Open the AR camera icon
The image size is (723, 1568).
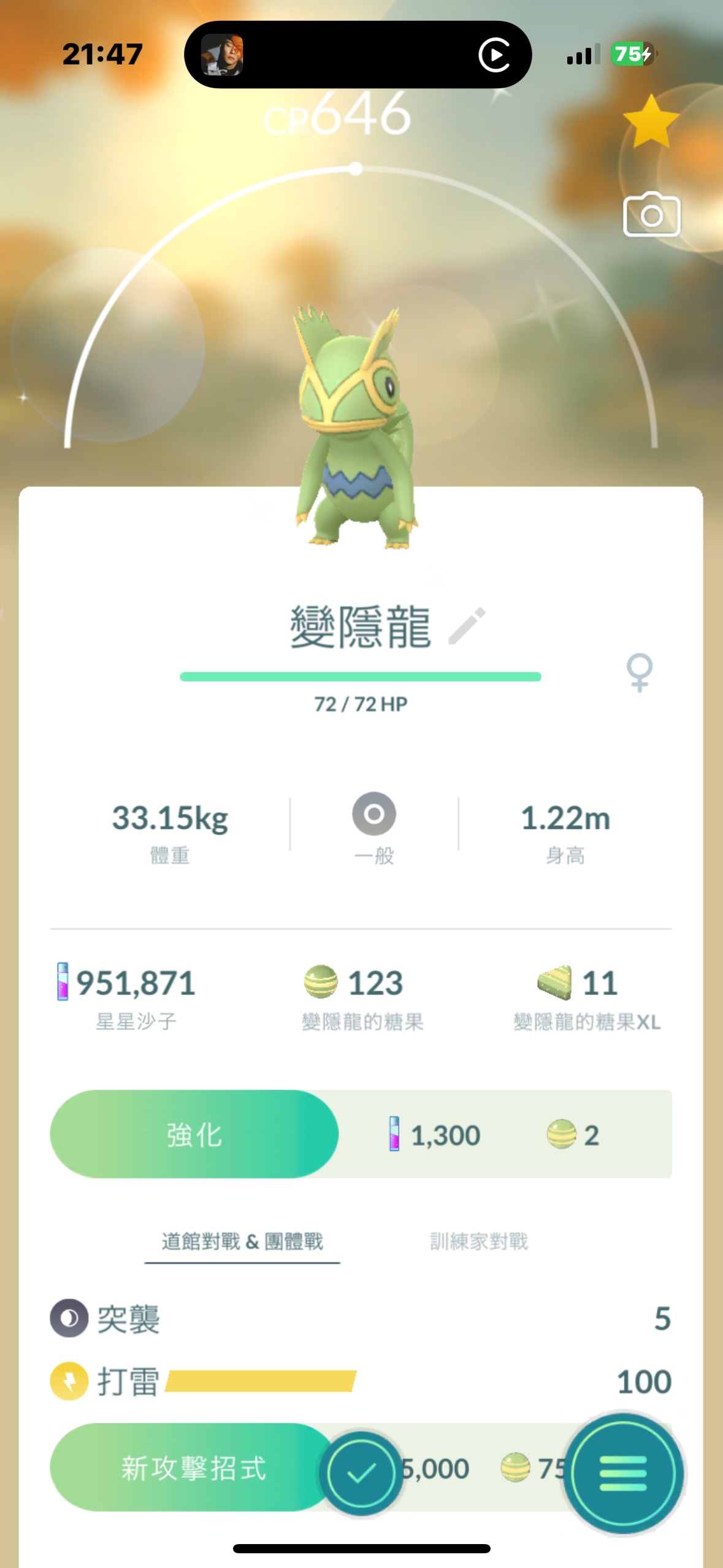coord(651,215)
